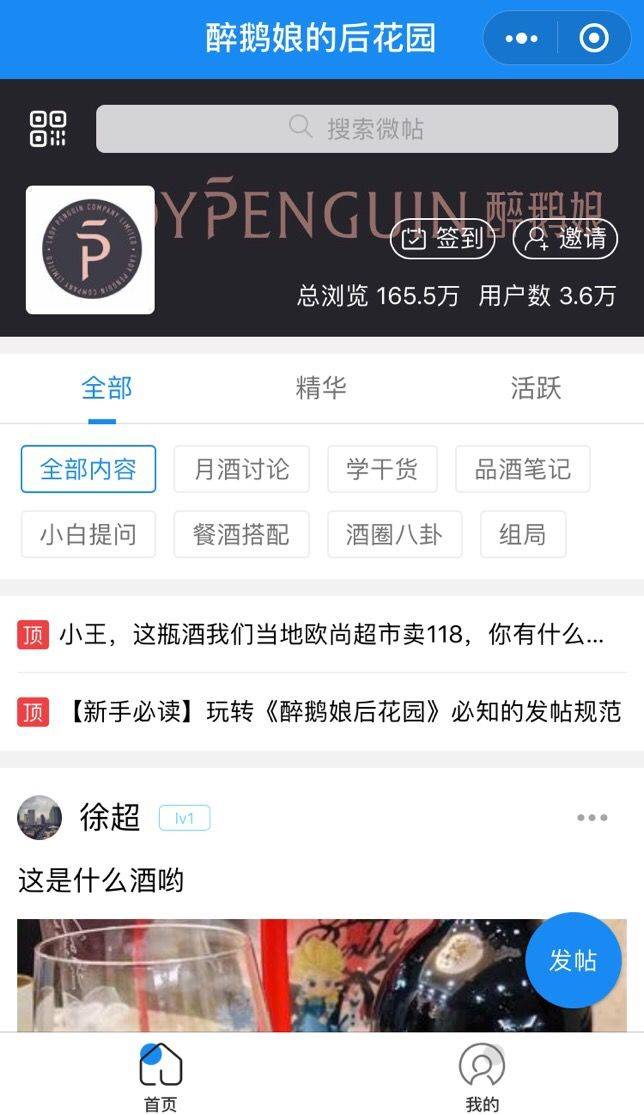Tap the 发帖 floating button
Image resolution: width=644 pixels, height=1115 pixels.
coord(573,960)
